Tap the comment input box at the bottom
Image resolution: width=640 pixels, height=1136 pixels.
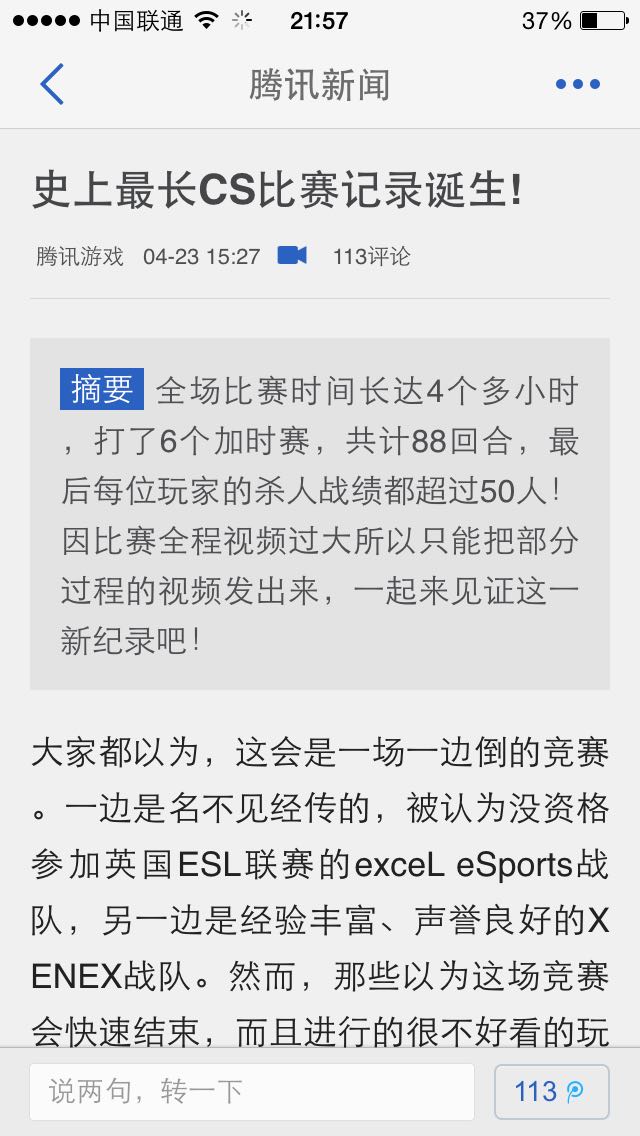[x=252, y=1091]
